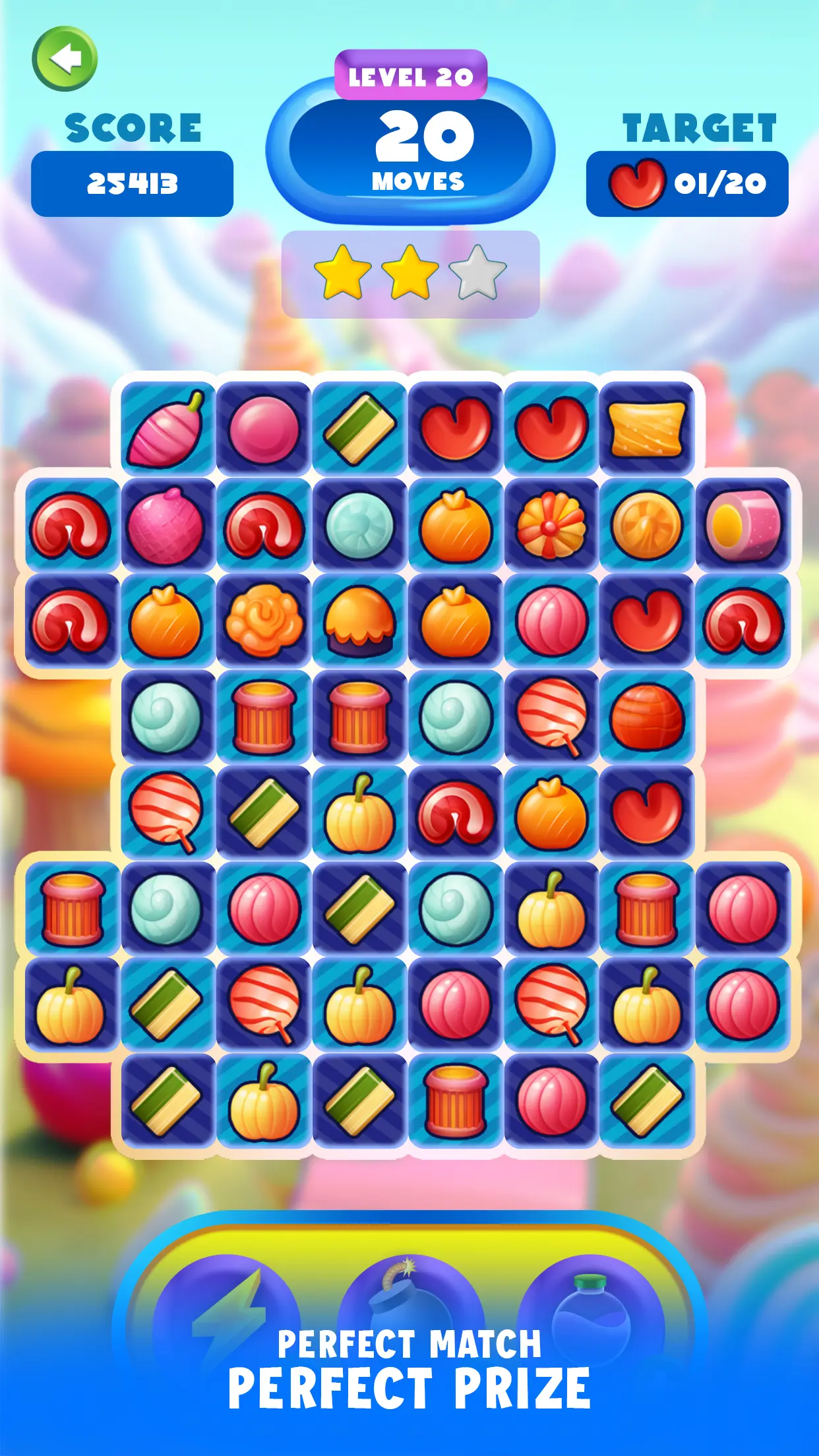Select the dark red glossy ball candy
819x1456 pixels.
point(647,717)
